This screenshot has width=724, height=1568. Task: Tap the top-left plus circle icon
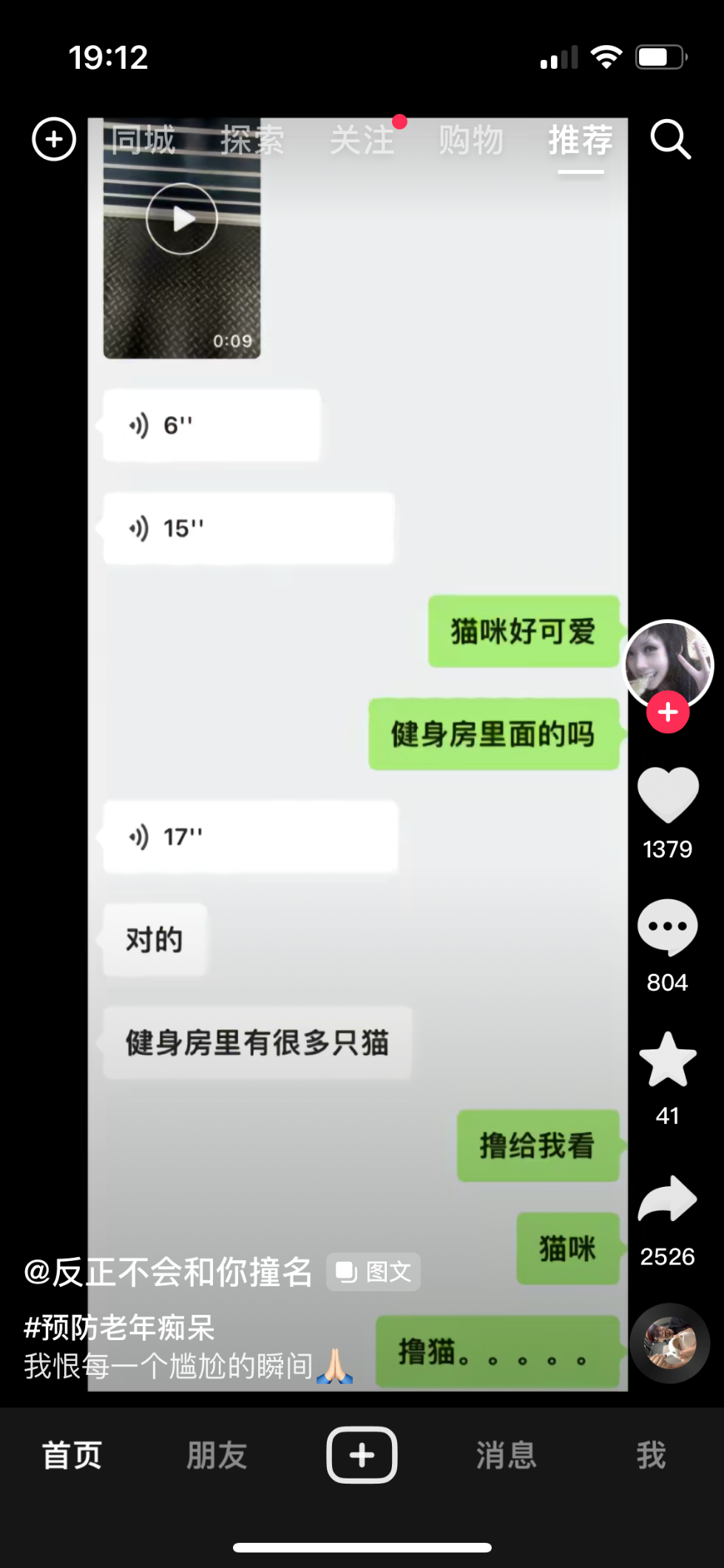click(x=54, y=139)
